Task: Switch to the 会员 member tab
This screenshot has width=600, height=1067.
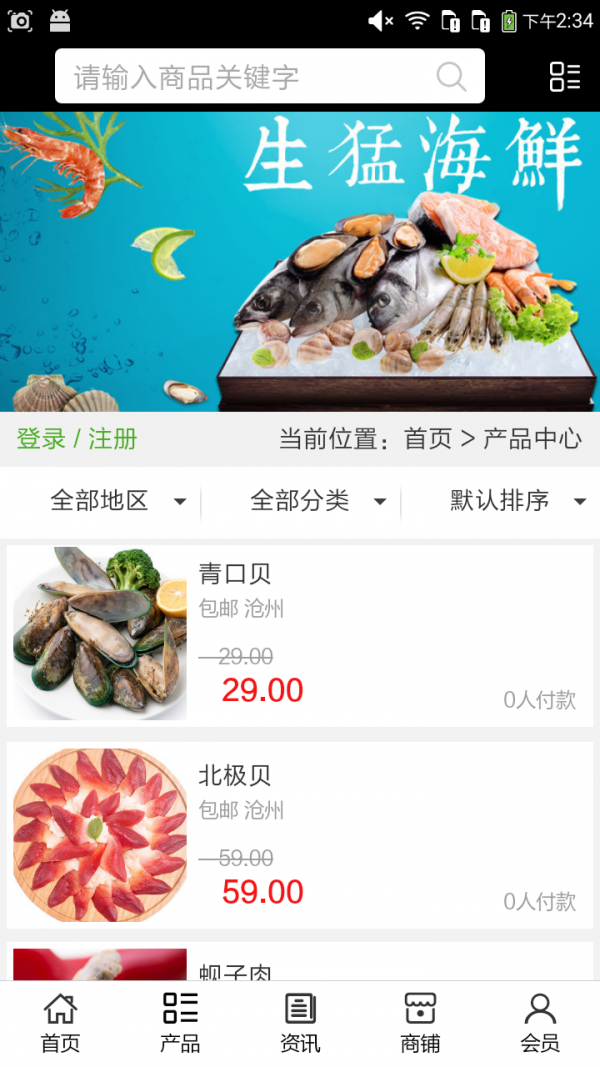Action: click(540, 1023)
